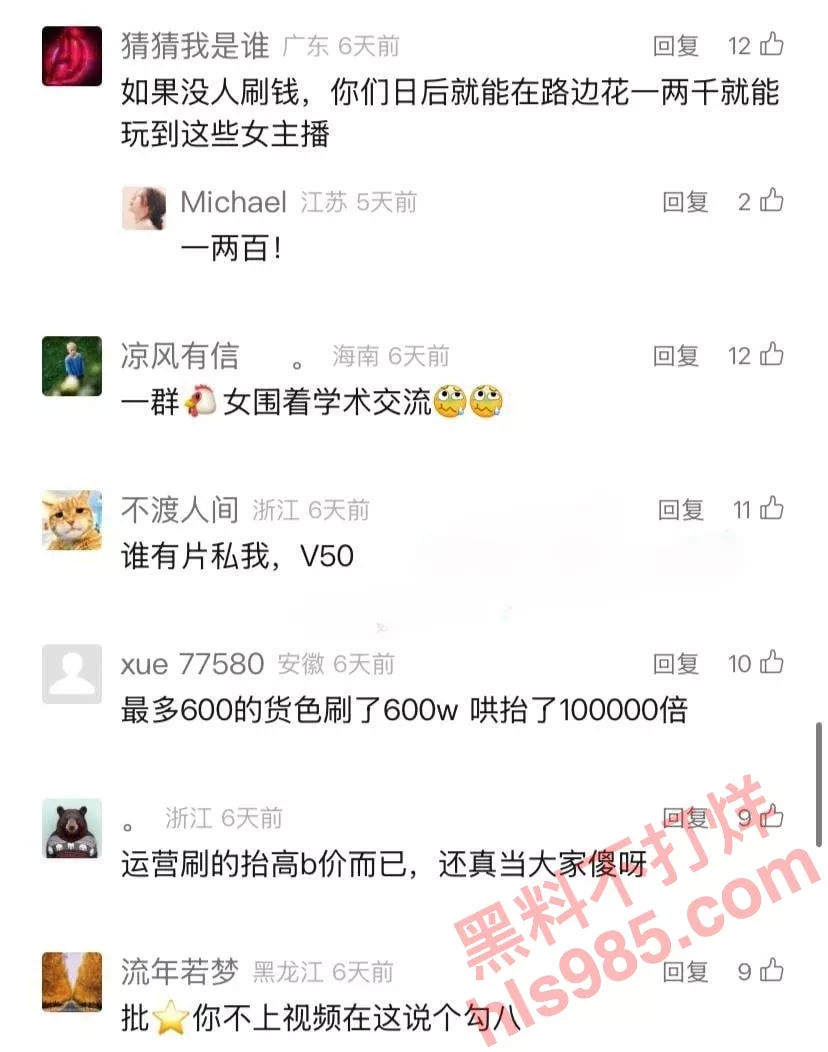Like the comment by xue 77580
Screen dimensions: 828x1052
tap(771, 663)
